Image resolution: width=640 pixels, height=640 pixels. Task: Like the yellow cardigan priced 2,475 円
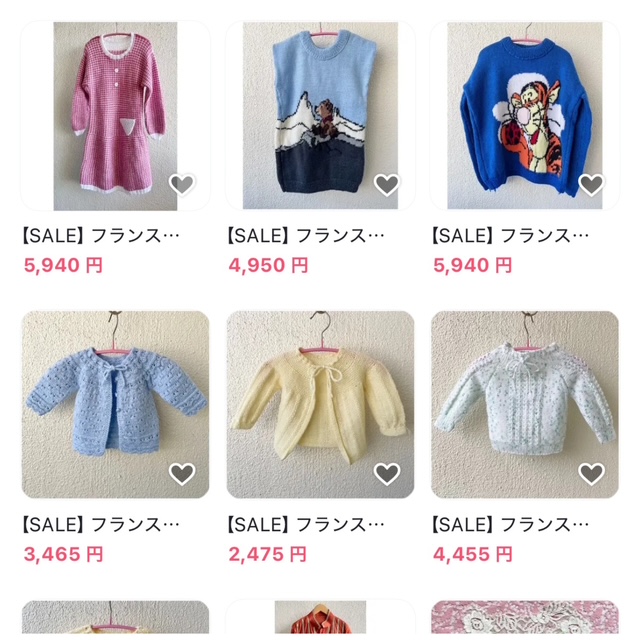pyautogui.click(x=387, y=474)
